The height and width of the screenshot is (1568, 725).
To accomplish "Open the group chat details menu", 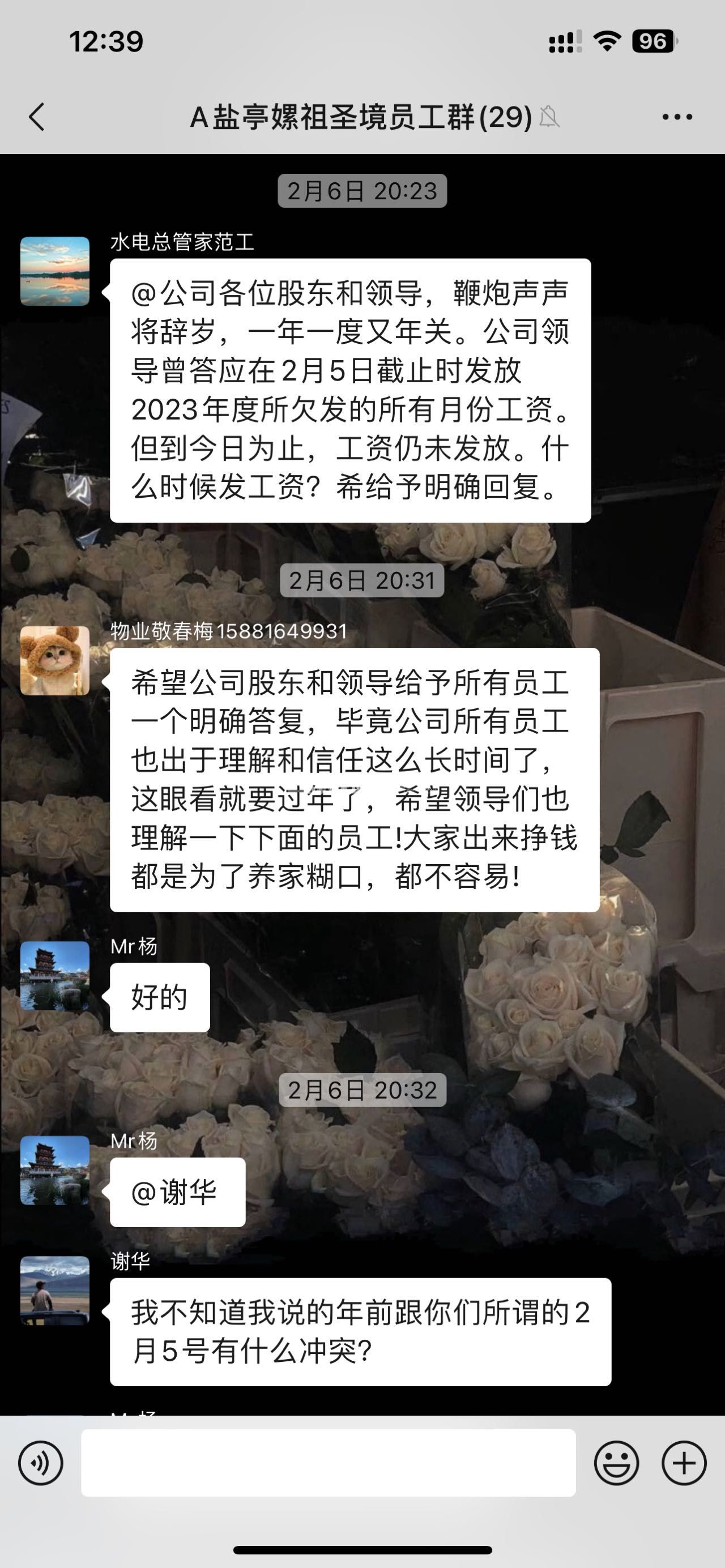I will (677, 117).
